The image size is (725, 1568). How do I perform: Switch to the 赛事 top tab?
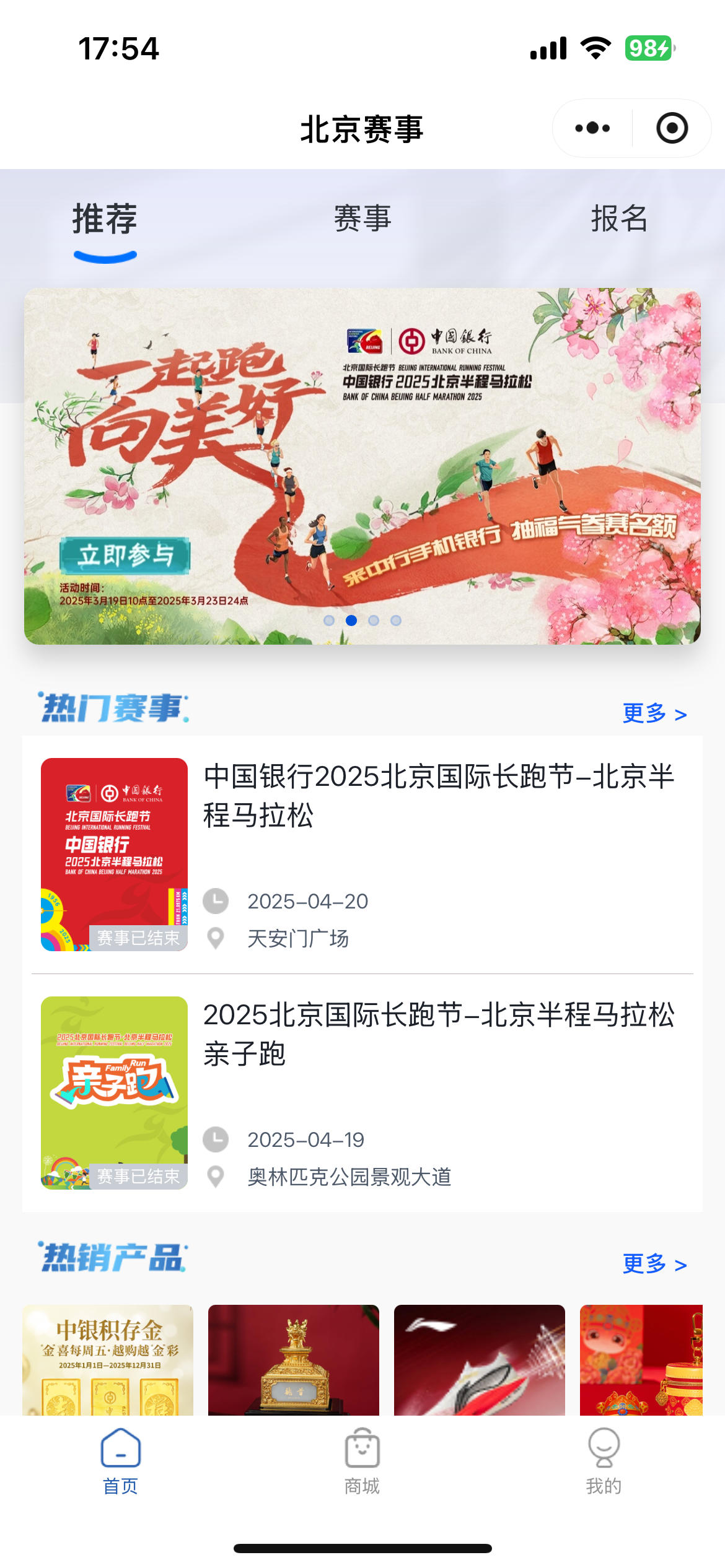coord(362,219)
